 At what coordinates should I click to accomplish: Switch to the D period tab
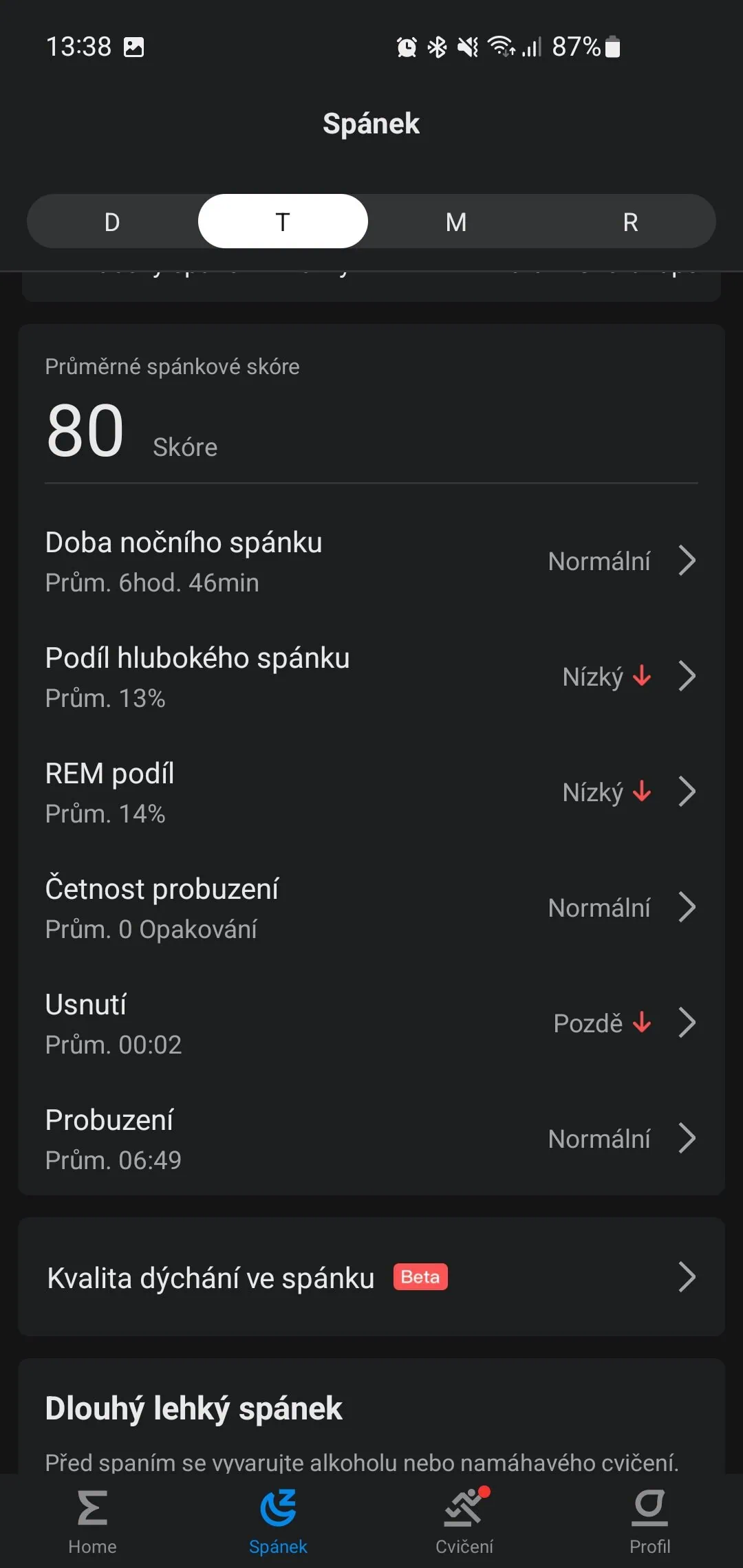pyautogui.click(x=112, y=221)
